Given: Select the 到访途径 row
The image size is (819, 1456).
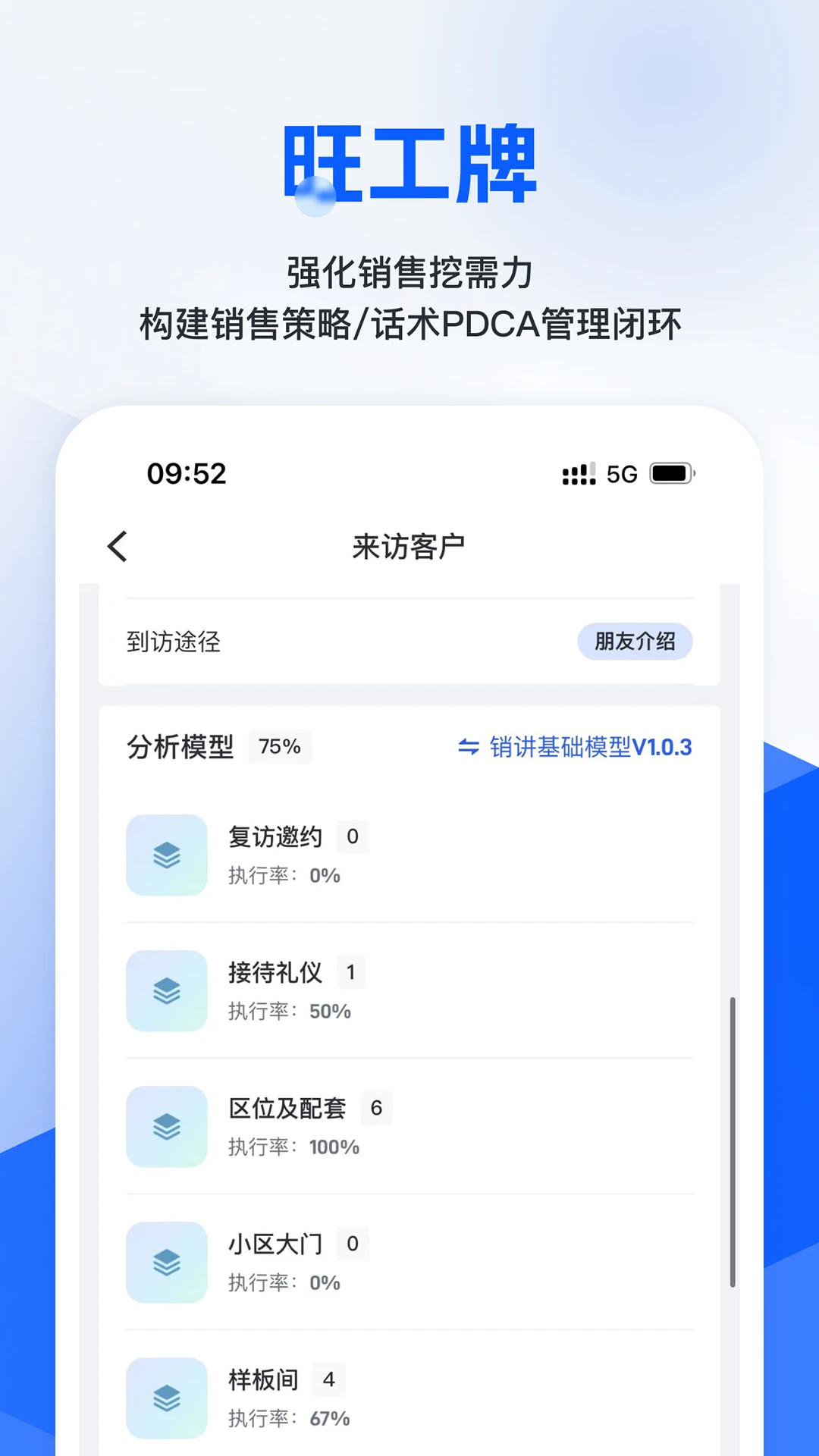Looking at the screenshot, I should point(174,641).
